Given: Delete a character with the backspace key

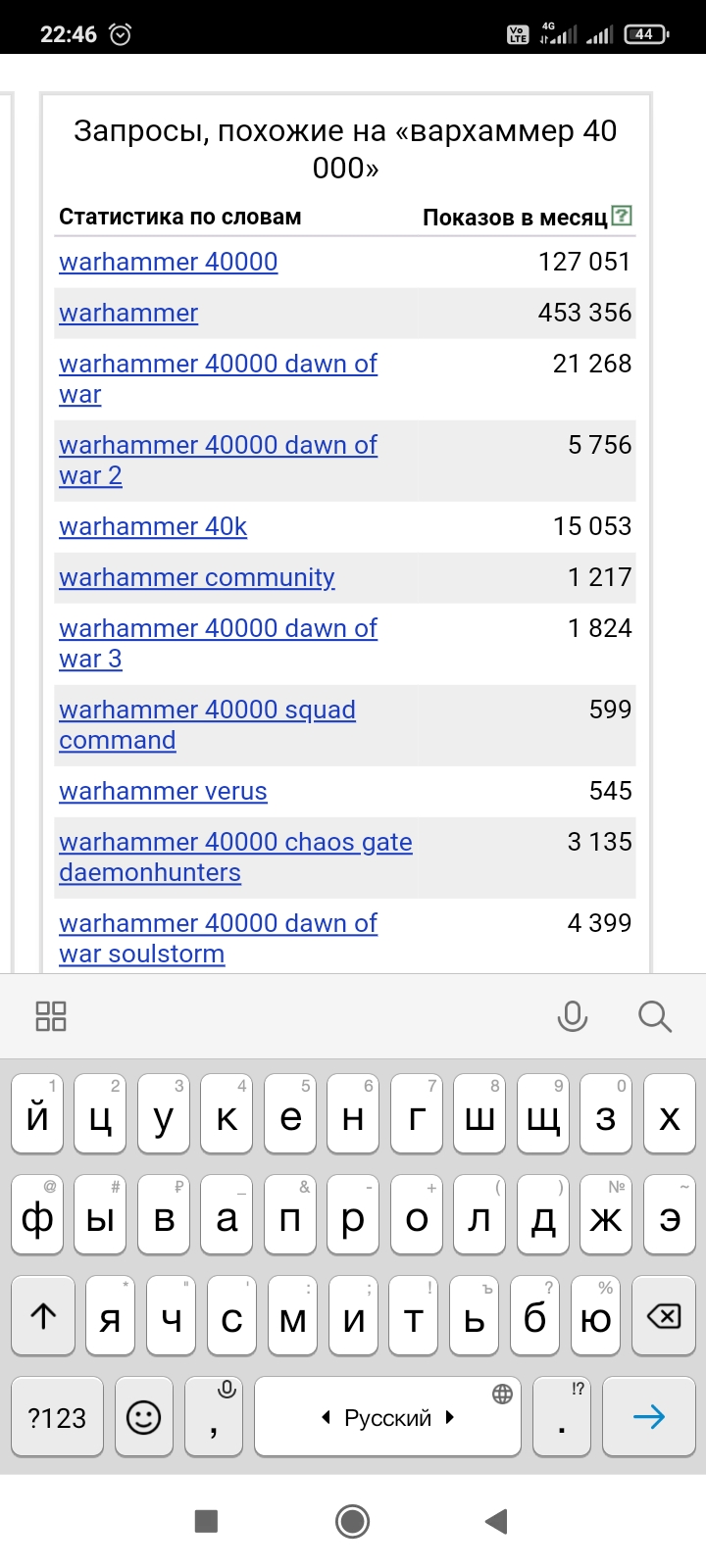Looking at the screenshot, I should (x=664, y=1316).
